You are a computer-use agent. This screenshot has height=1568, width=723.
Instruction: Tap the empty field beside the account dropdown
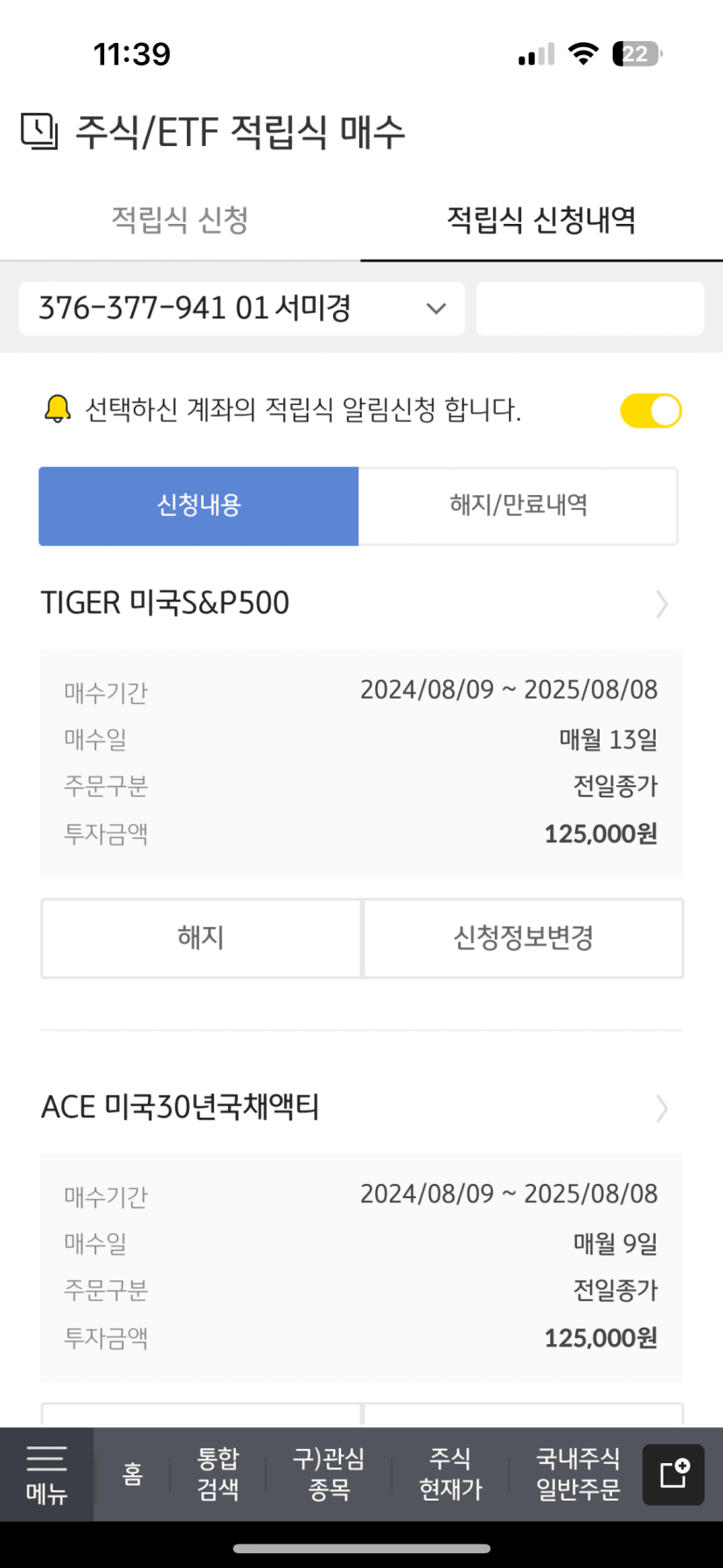tap(590, 308)
